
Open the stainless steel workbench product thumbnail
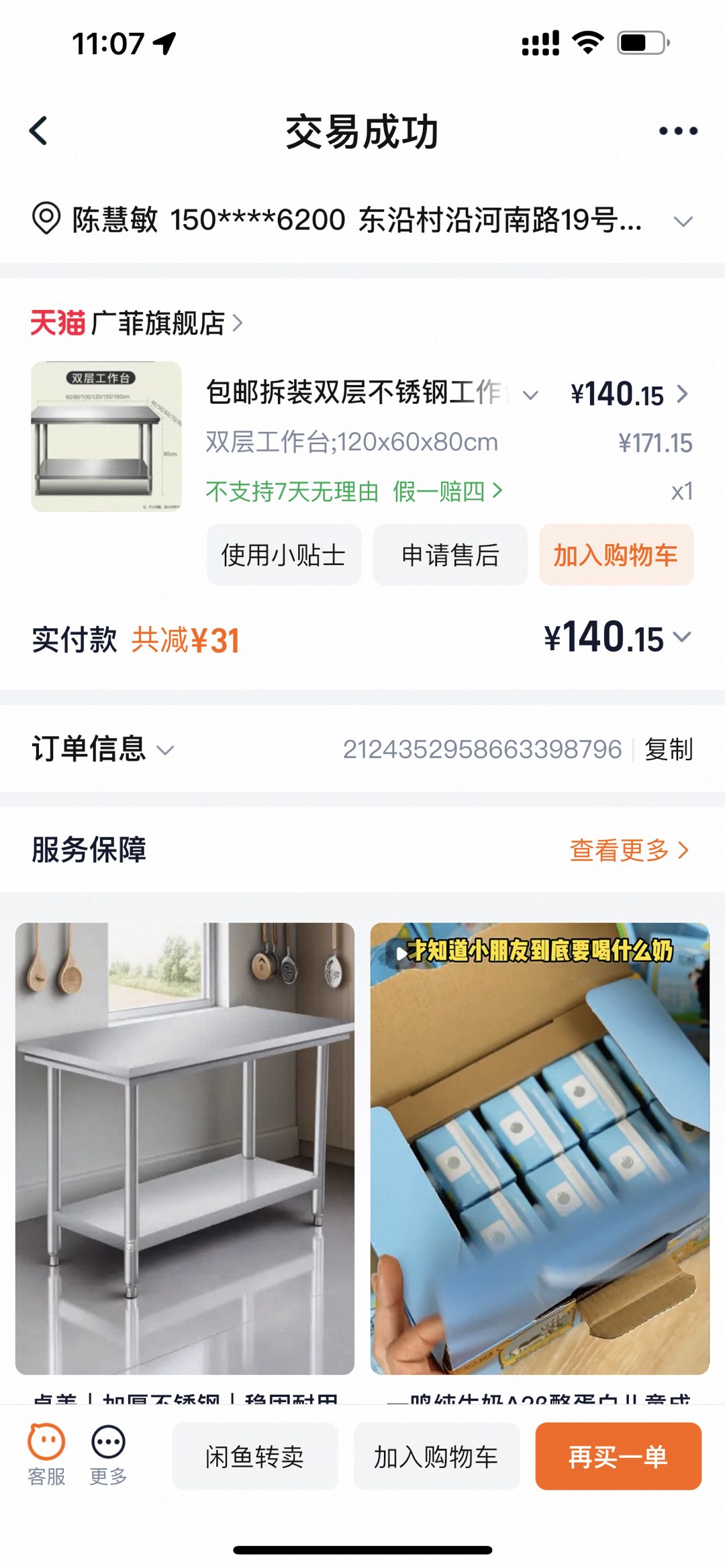[x=106, y=437]
